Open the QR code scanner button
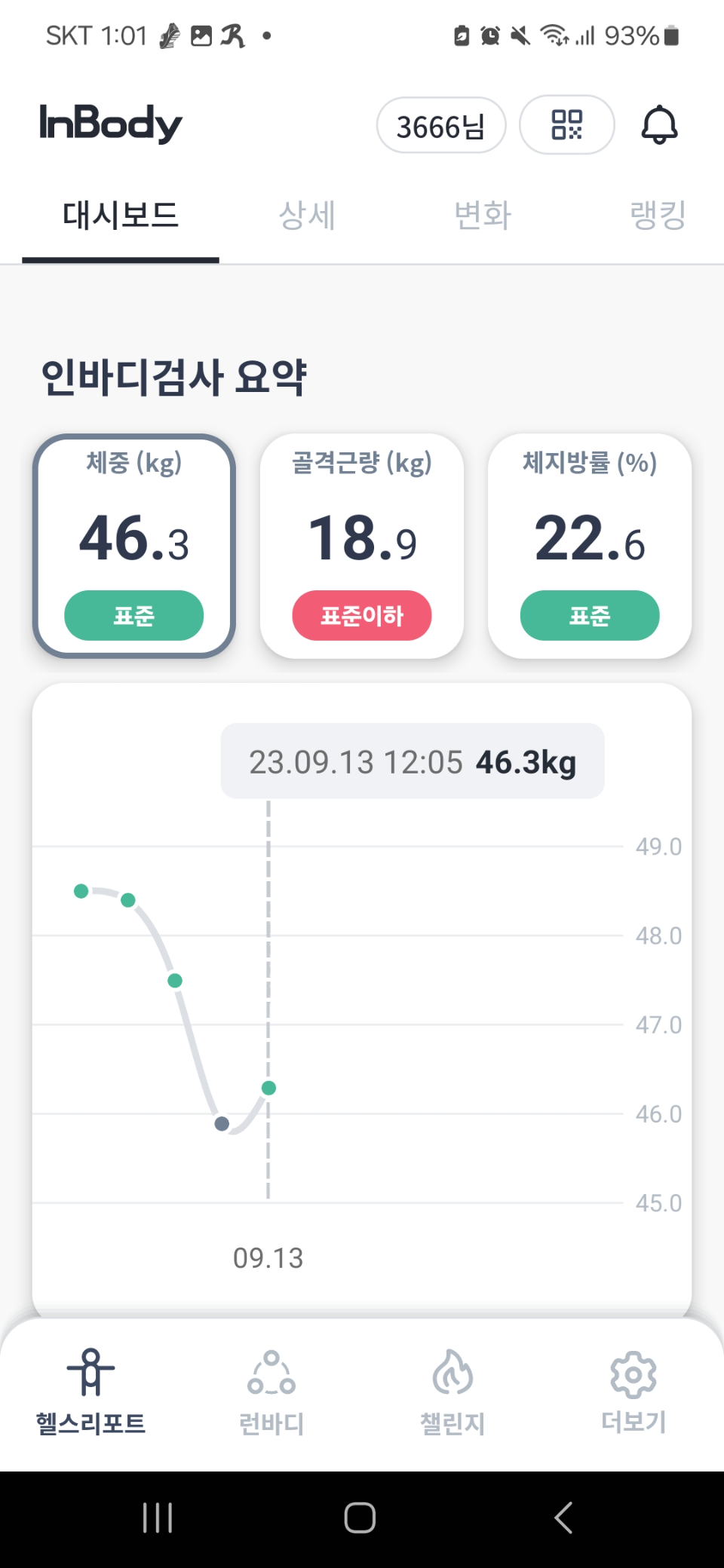This screenshot has height=1568, width=724. [x=567, y=124]
